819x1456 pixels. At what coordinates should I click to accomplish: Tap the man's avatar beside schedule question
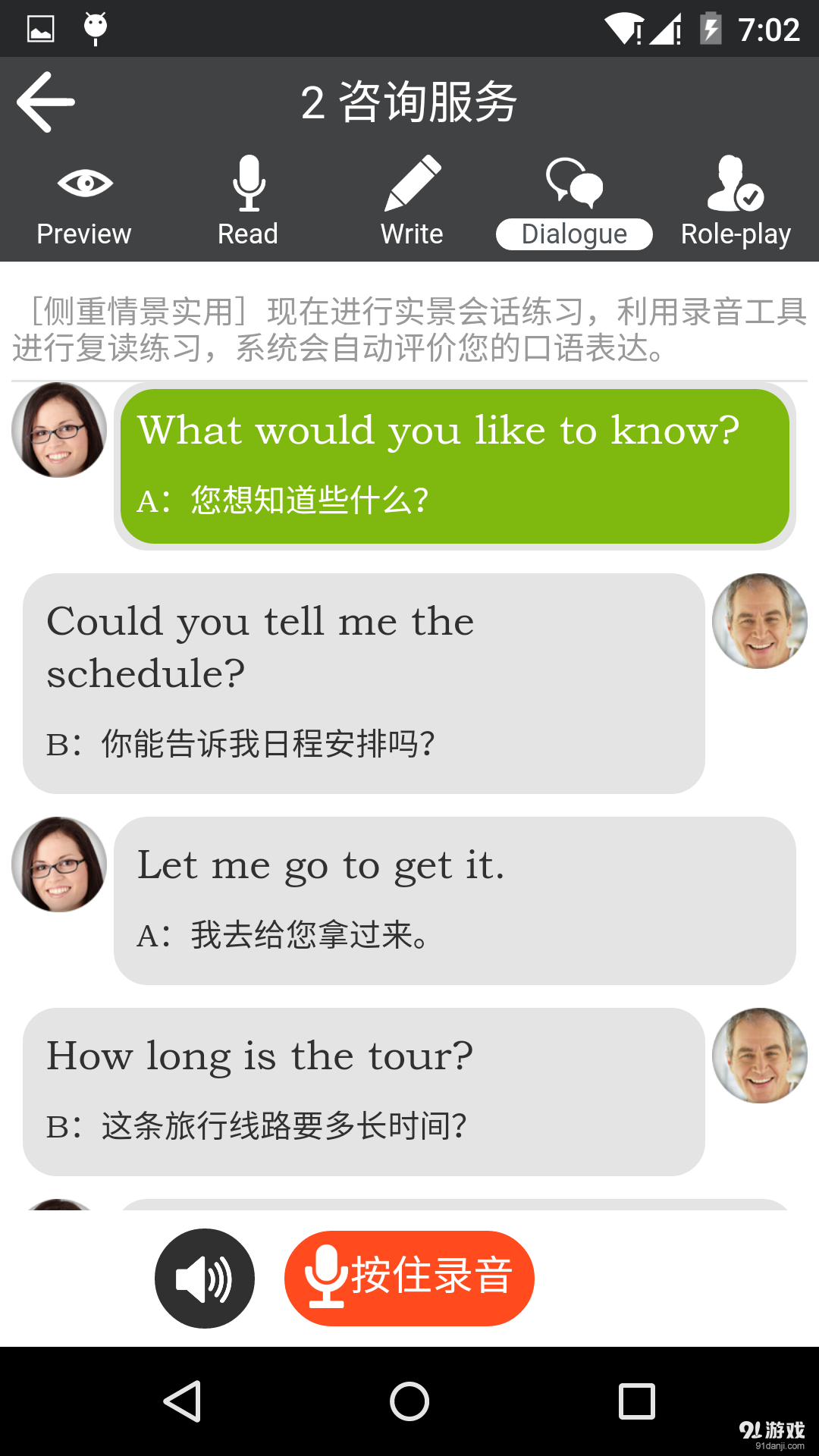(x=761, y=622)
